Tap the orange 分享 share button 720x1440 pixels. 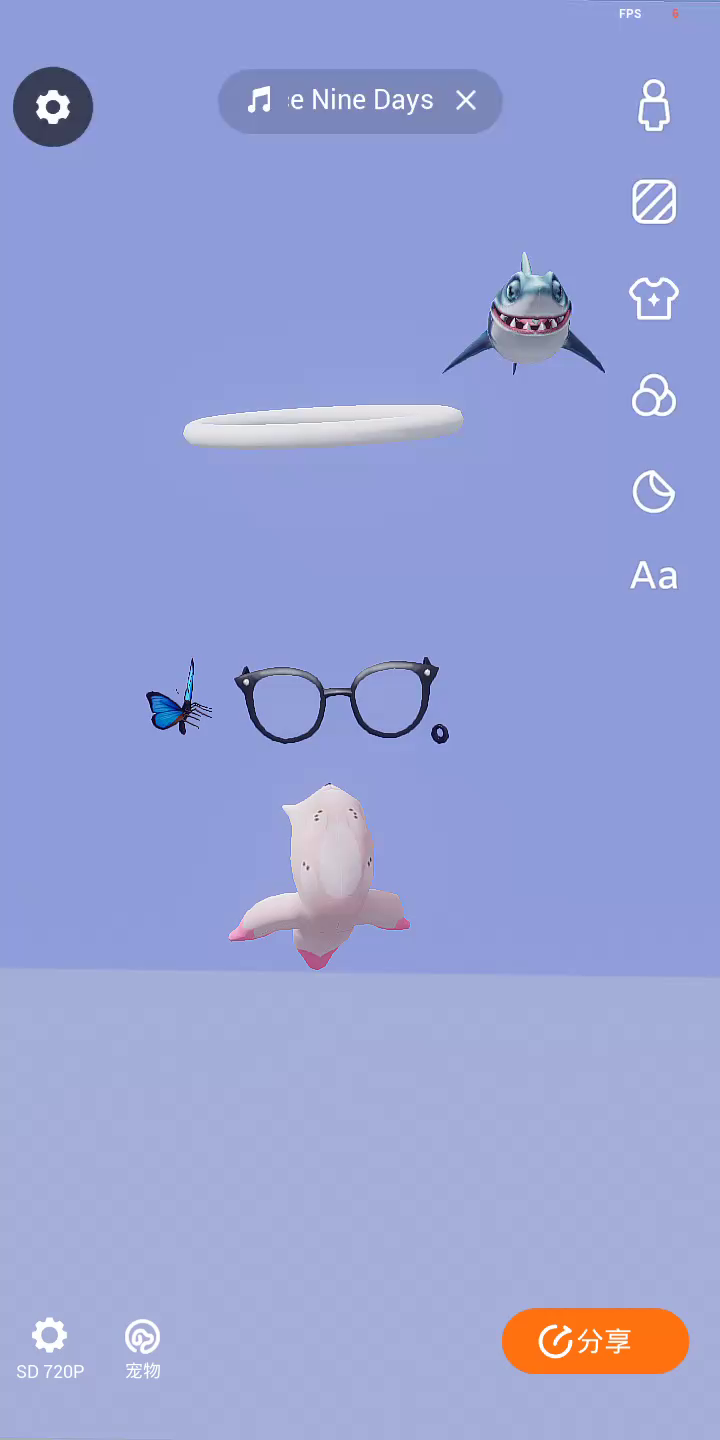(x=595, y=1341)
